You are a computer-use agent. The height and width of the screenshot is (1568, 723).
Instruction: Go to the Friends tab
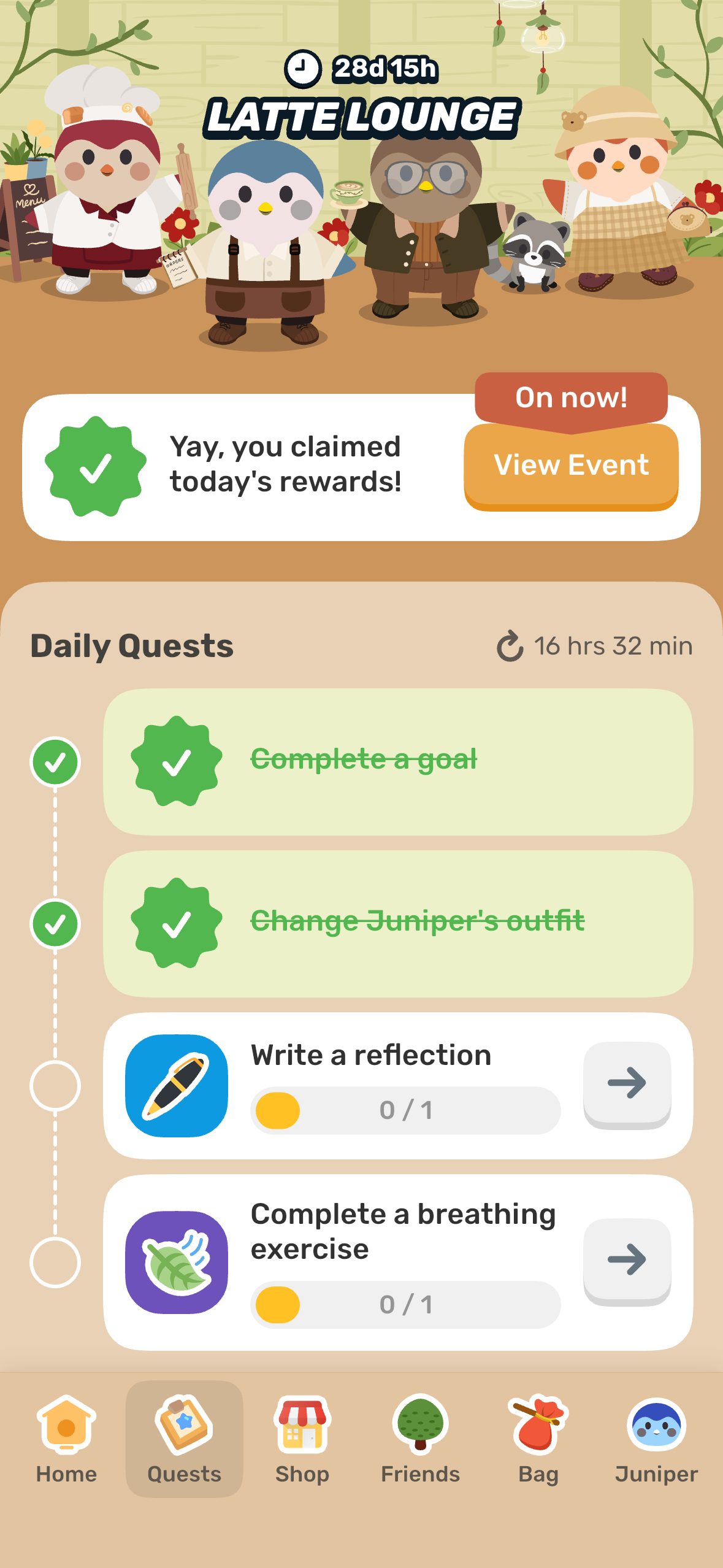(x=420, y=1438)
